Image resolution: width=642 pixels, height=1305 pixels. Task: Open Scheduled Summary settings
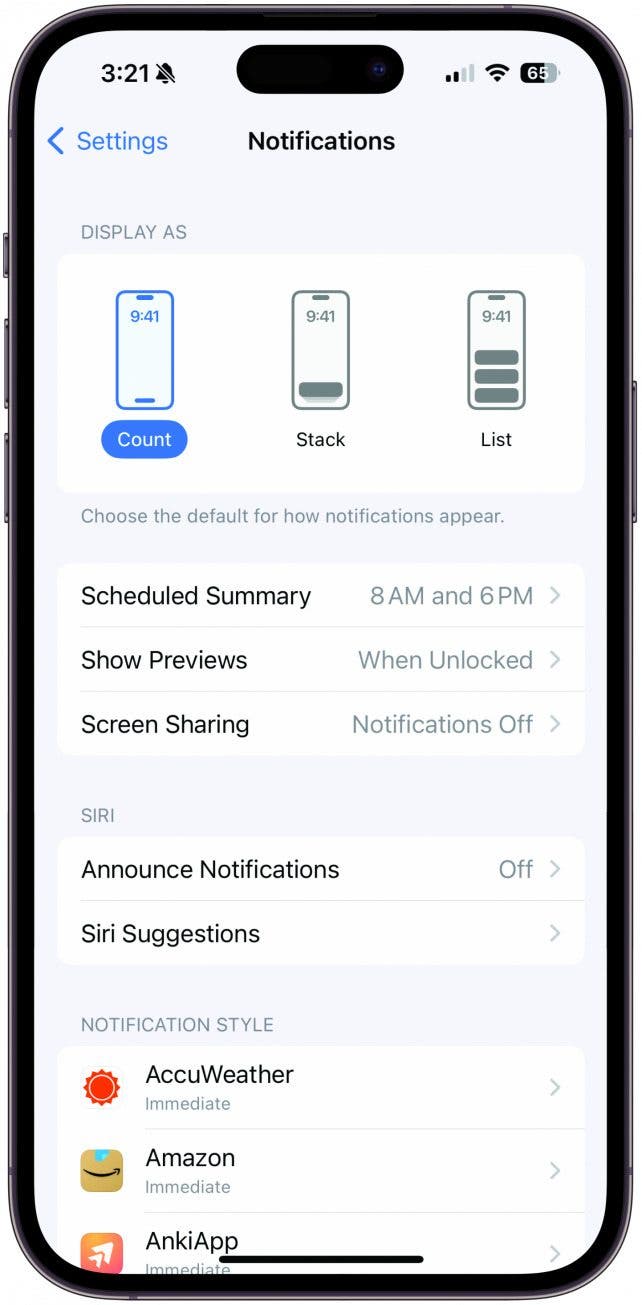pyautogui.click(x=320, y=596)
